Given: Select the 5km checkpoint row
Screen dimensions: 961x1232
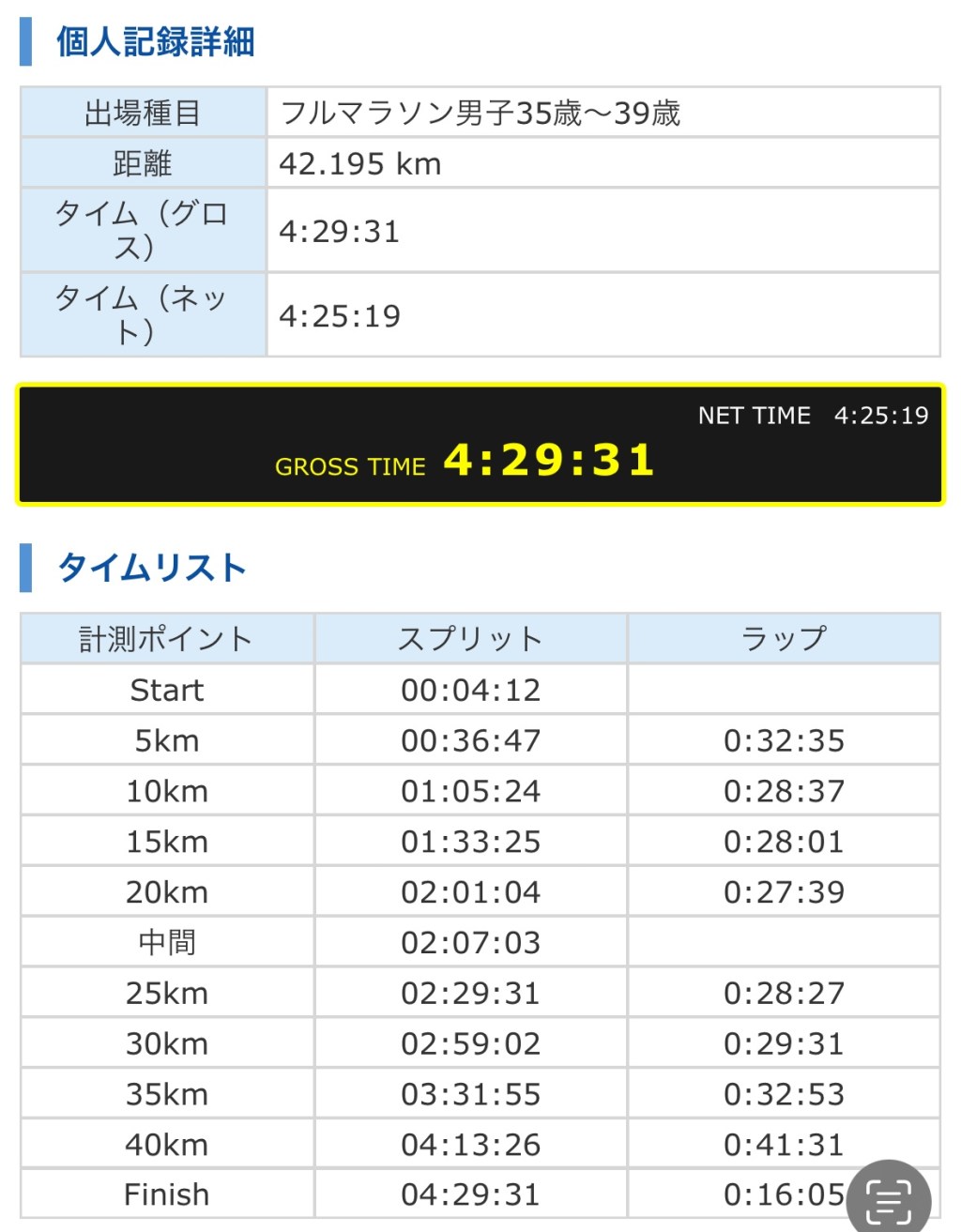Looking at the screenshot, I should (x=165, y=740).
